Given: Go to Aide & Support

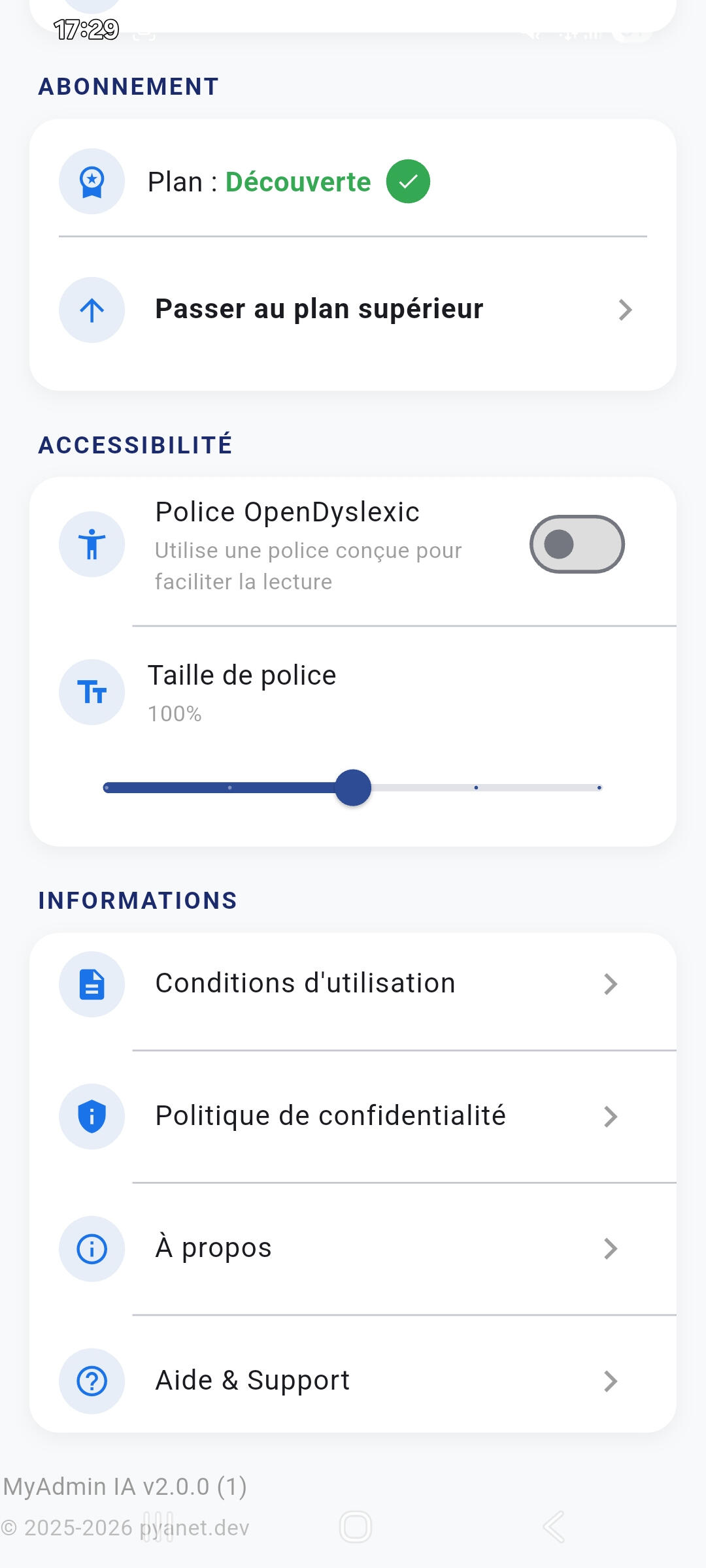Looking at the screenshot, I should pos(353,1380).
